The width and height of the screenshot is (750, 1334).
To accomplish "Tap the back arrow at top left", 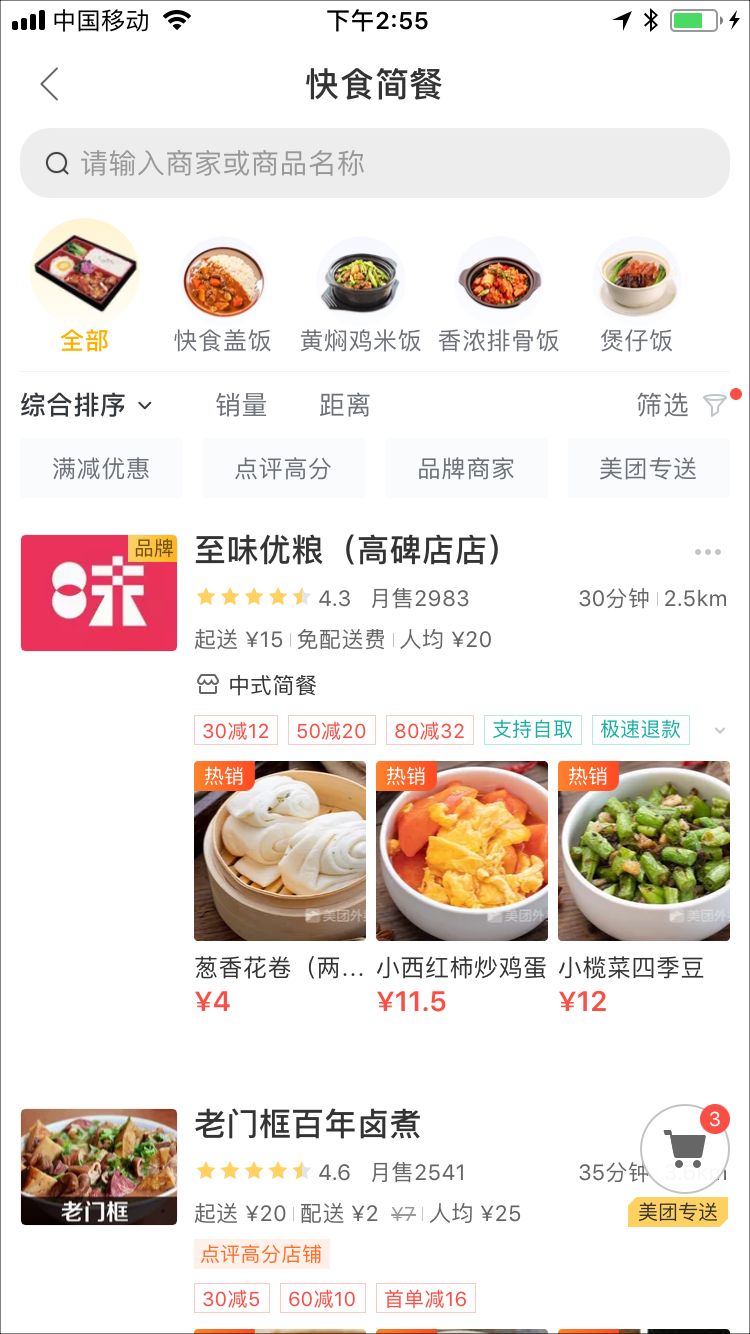I will coord(48,84).
